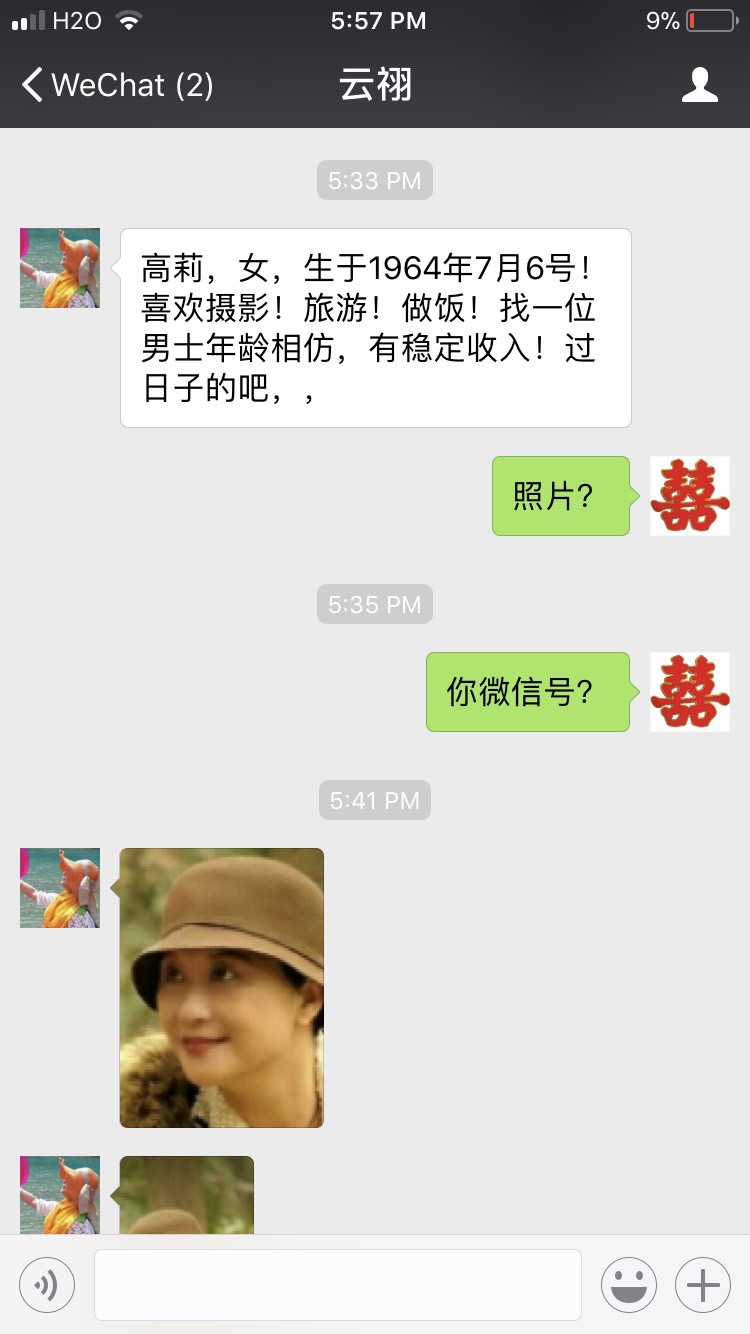View the photo of the woman in a hat

221,987
